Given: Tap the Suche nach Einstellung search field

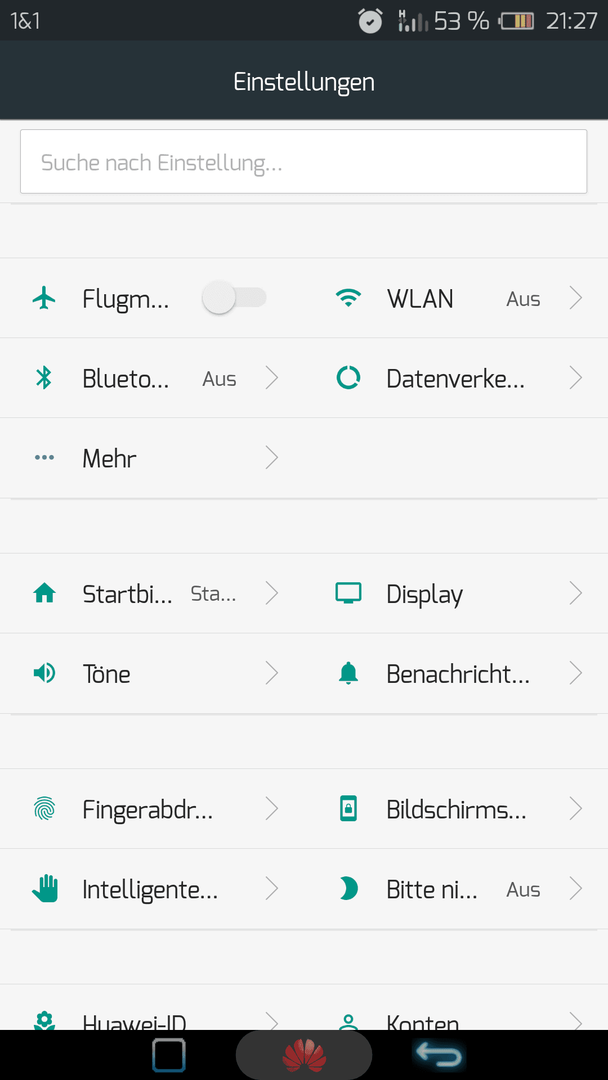Looking at the screenshot, I should pyautogui.click(x=304, y=162).
